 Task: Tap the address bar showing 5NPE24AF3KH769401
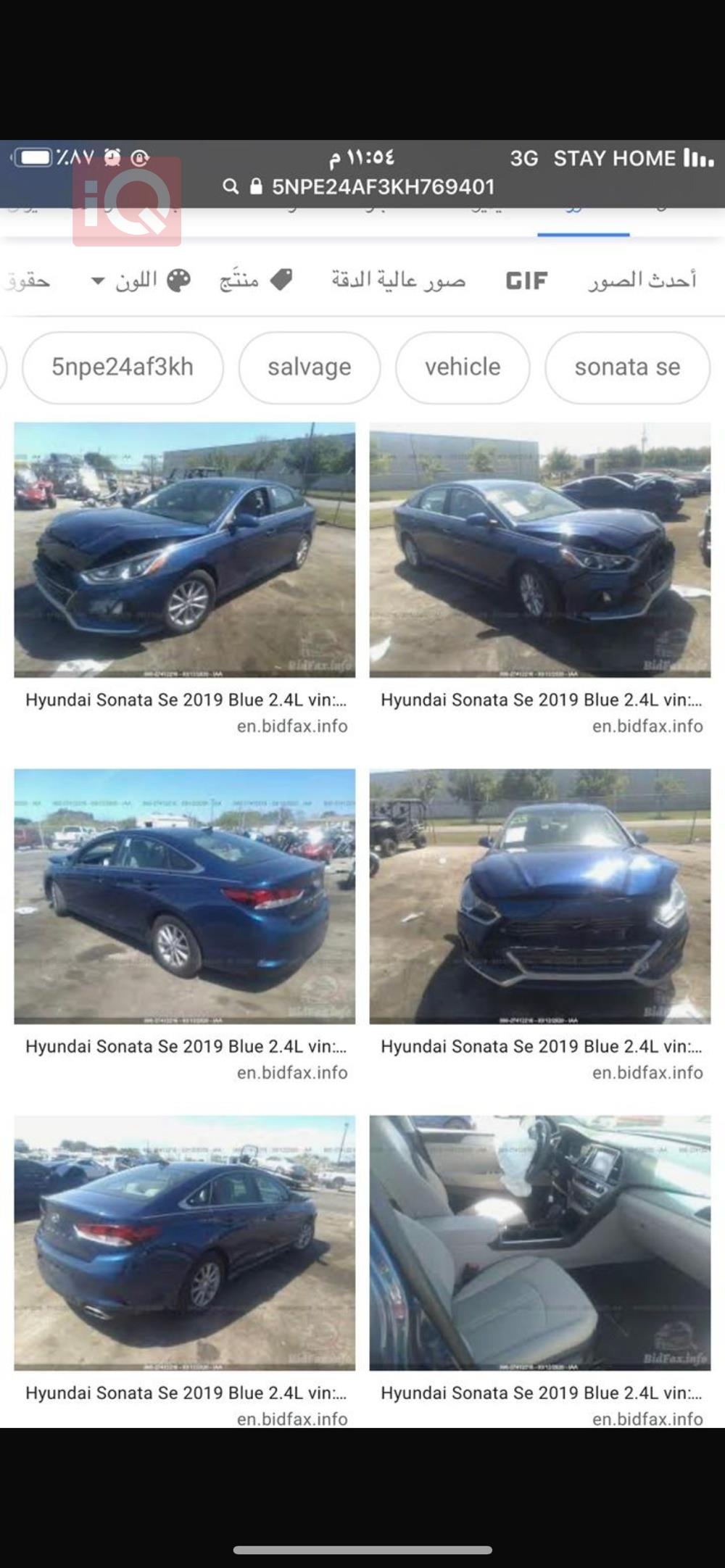382,187
